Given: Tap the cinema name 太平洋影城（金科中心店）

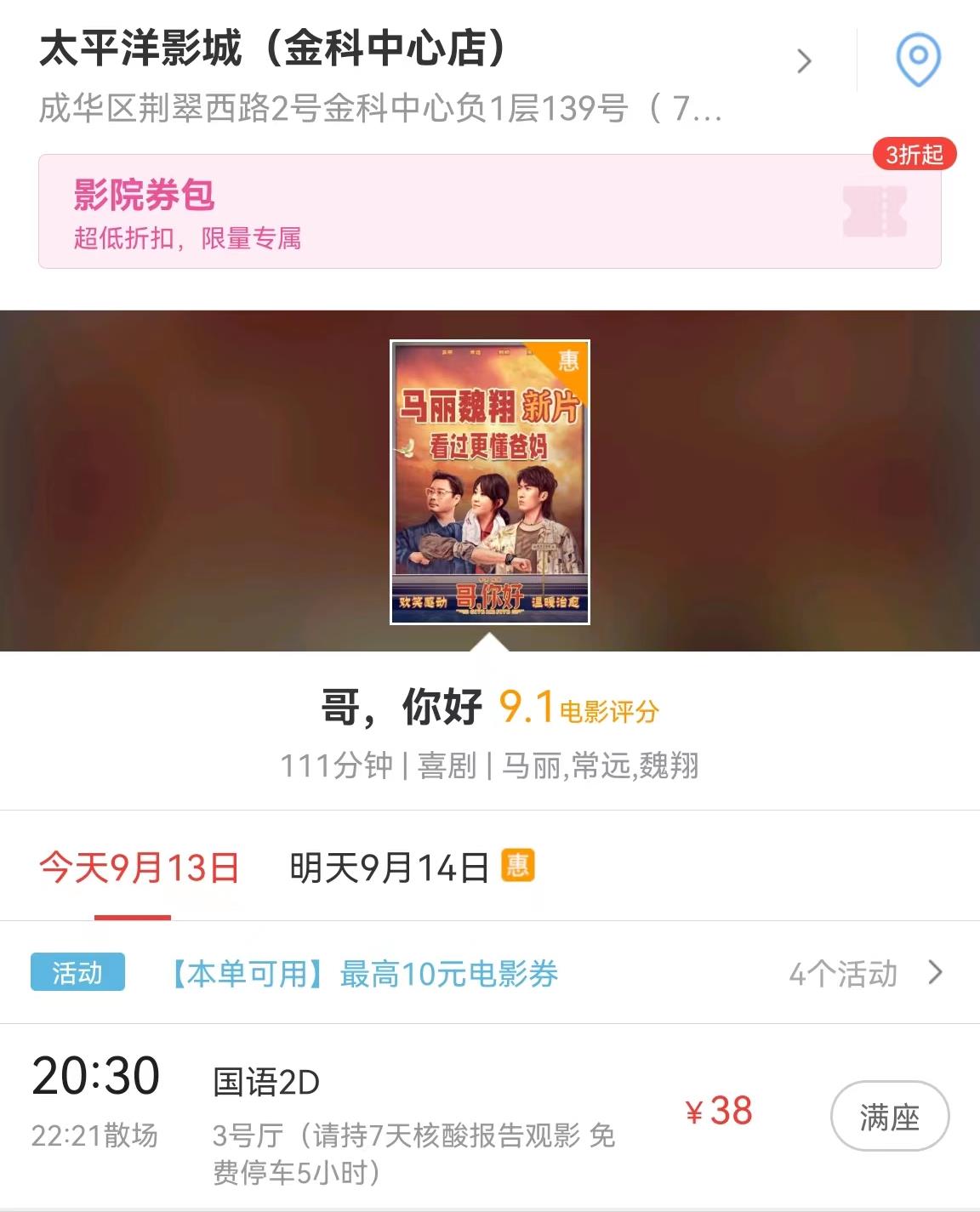Looking at the screenshot, I should click(x=272, y=50).
